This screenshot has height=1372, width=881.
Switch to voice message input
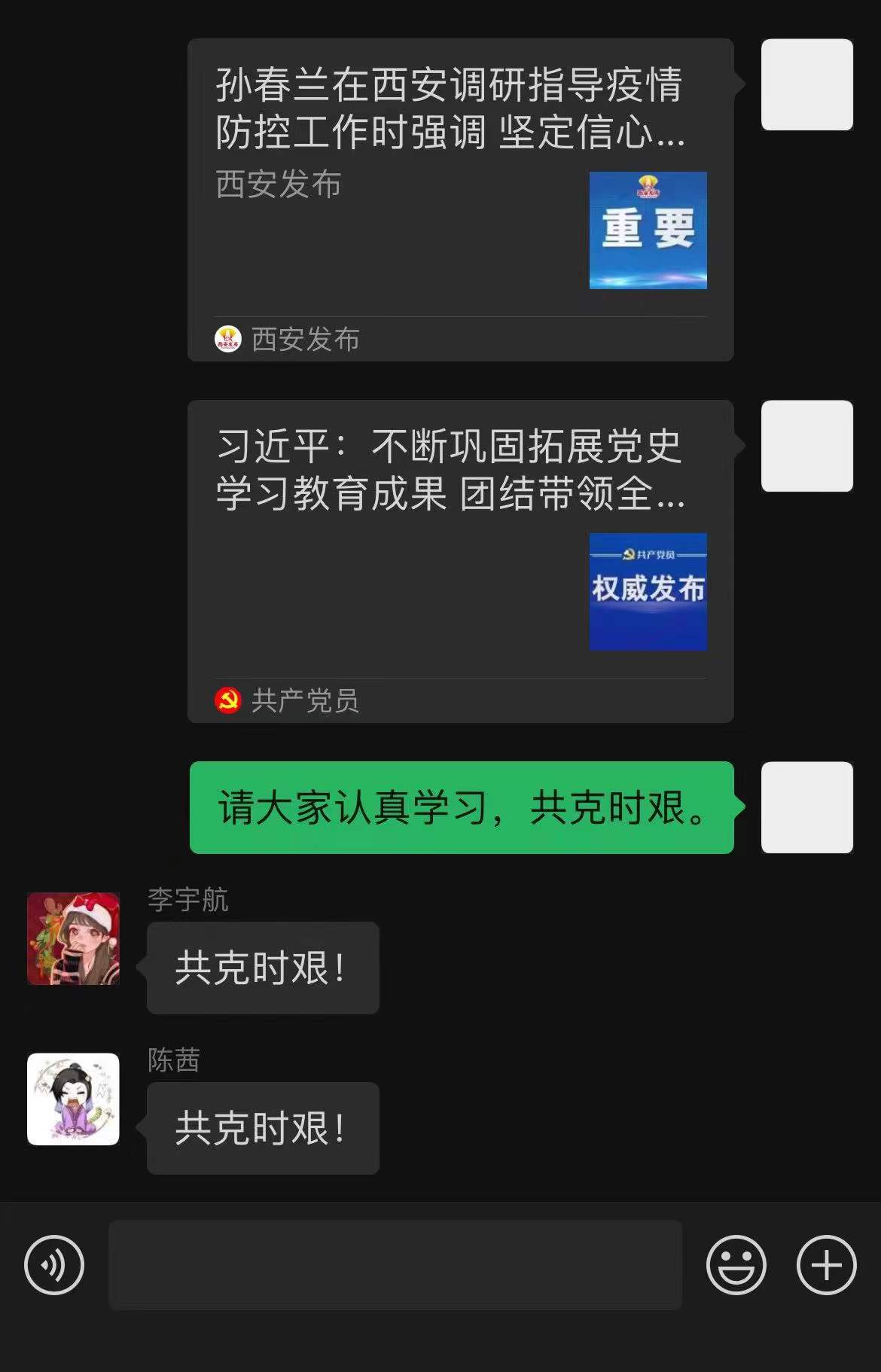click(54, 1264)
